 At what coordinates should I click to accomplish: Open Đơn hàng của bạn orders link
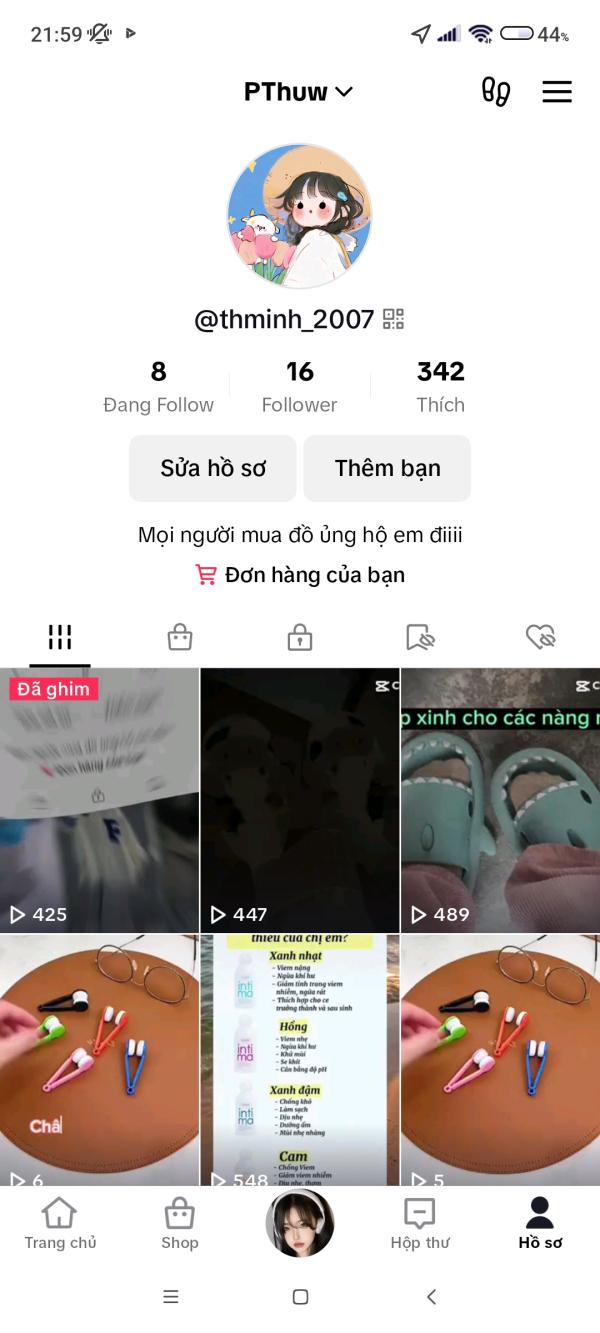(x=300, y=575)
